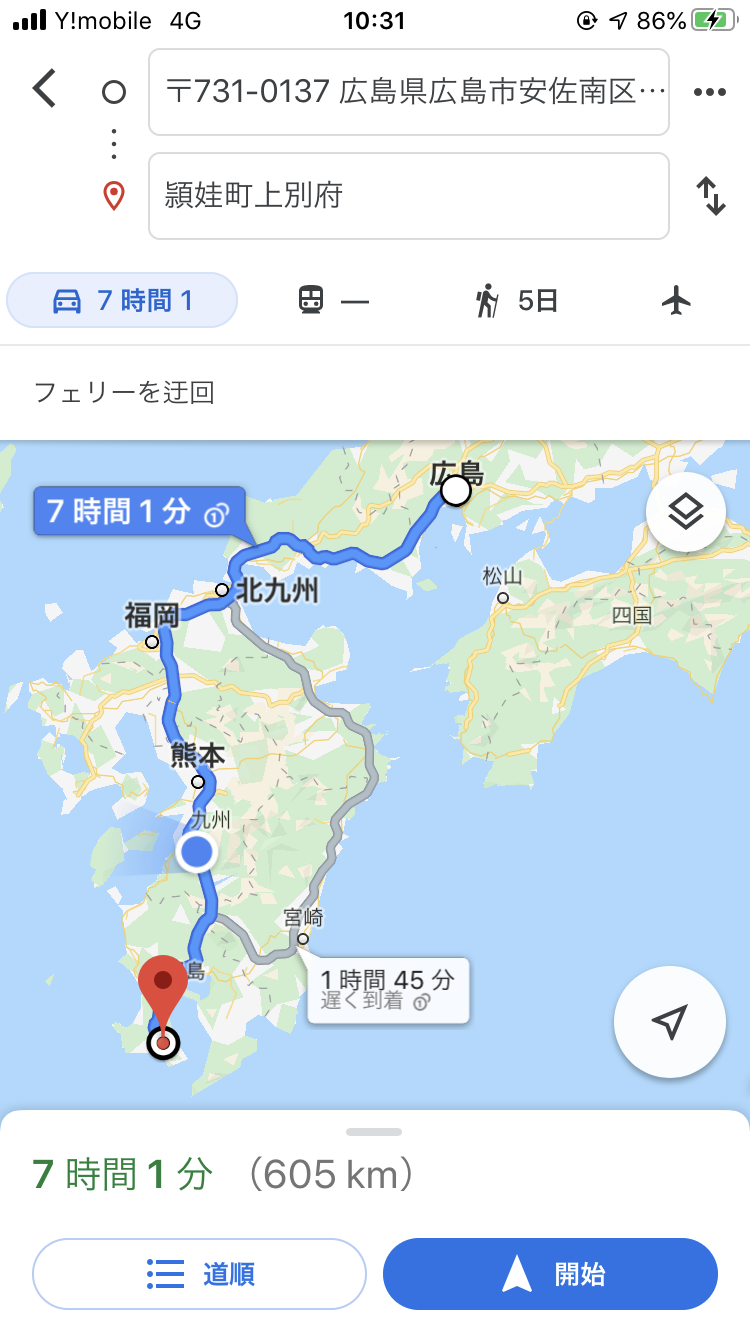This screenshot has width=750, height=1334.
Task: Select the alternate route 1 時間 45 分 遅く到着
Action: click(x=387, y=989)
